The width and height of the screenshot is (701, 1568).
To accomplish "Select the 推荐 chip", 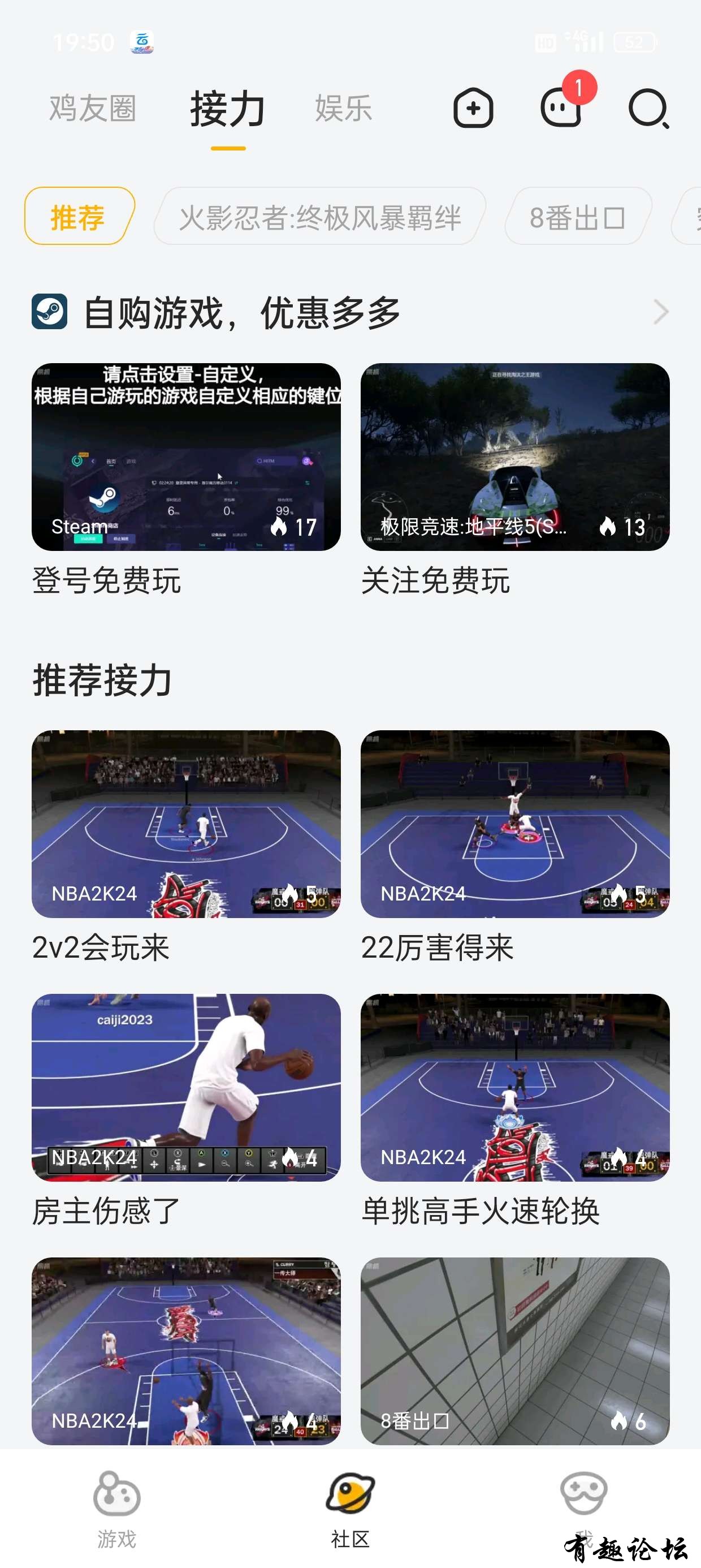I will pyautogui.click(x=78, y=217).
